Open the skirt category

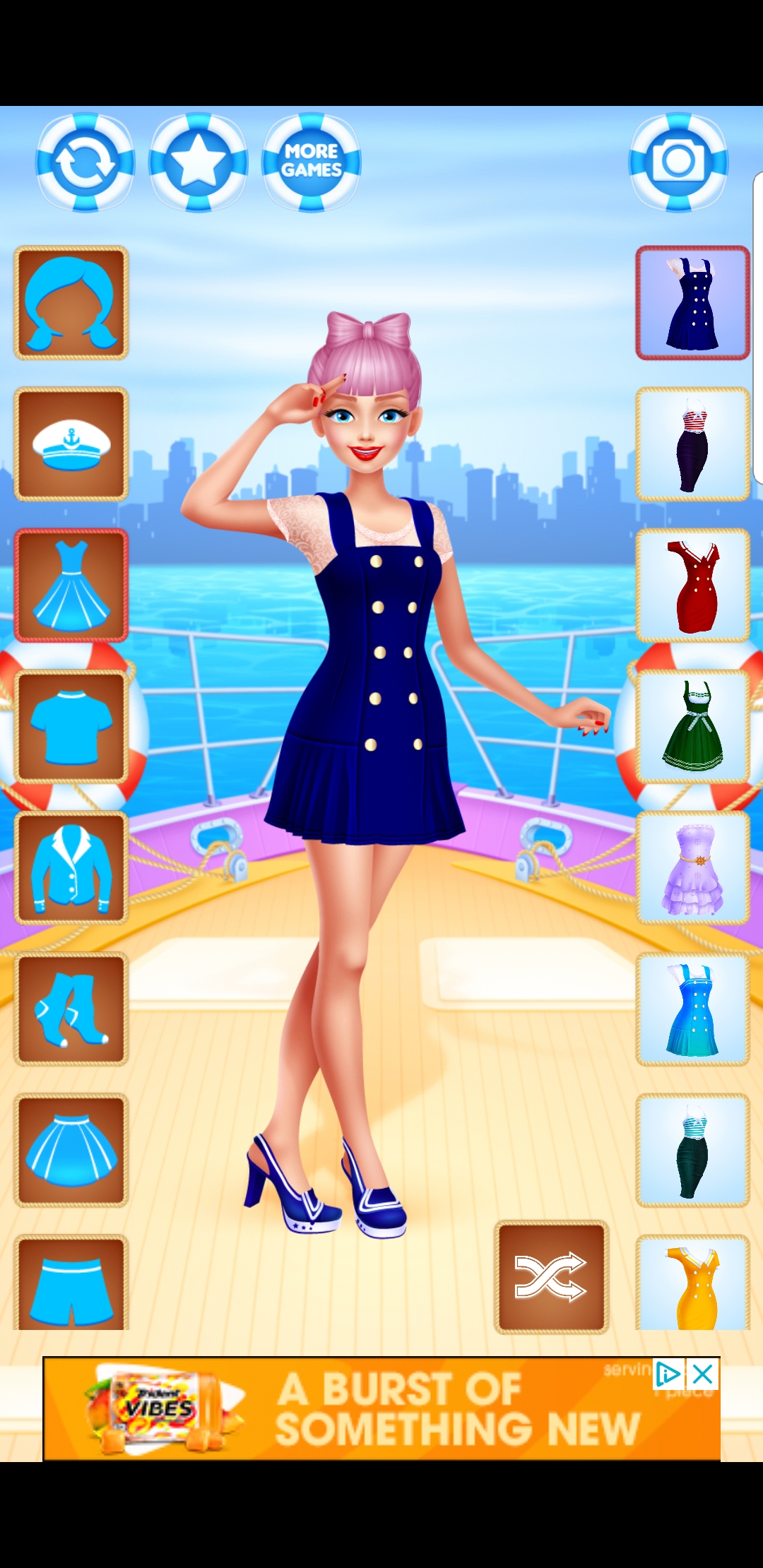71,1151
